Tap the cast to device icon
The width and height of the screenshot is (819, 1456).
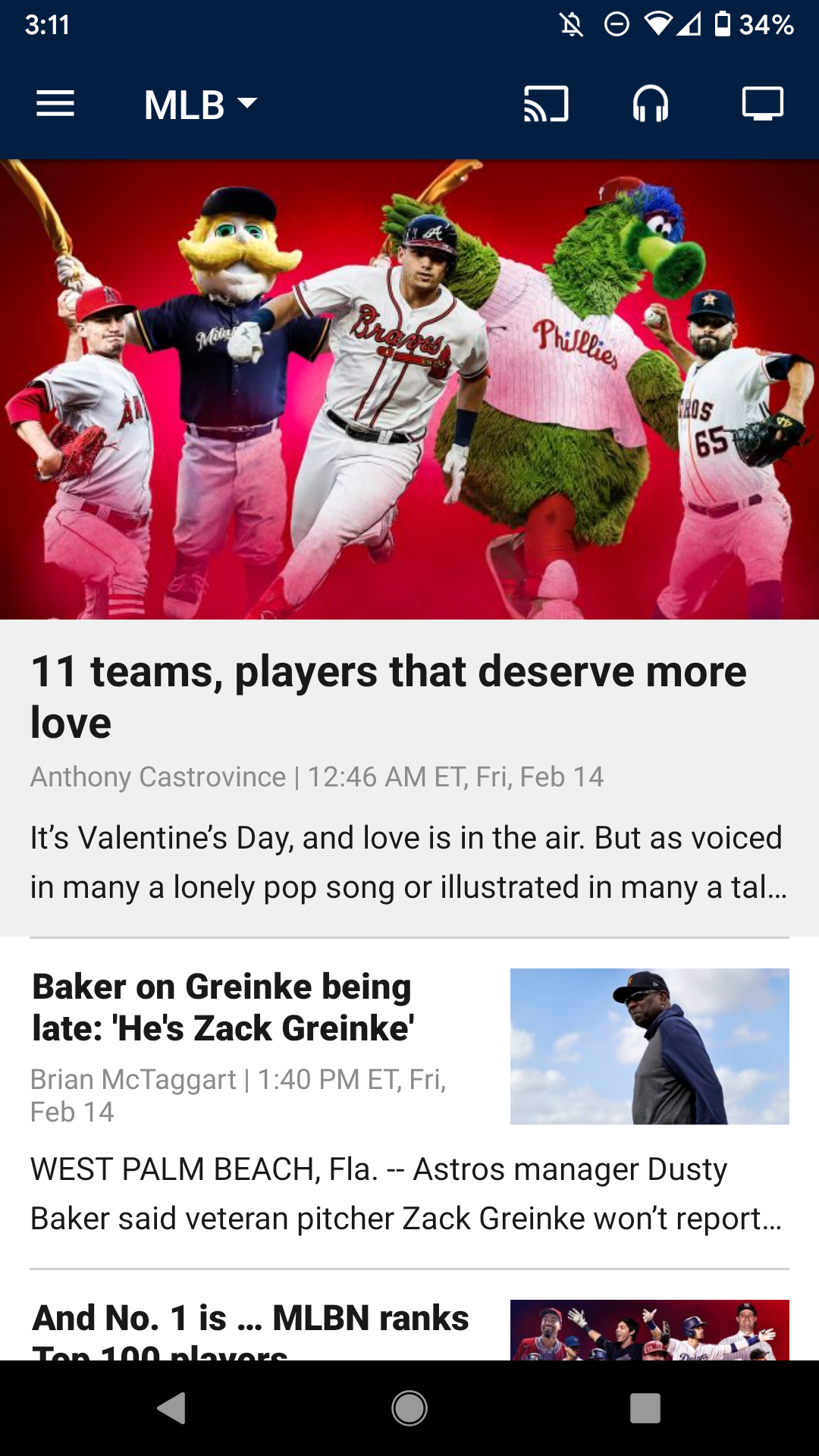(546, 104)
